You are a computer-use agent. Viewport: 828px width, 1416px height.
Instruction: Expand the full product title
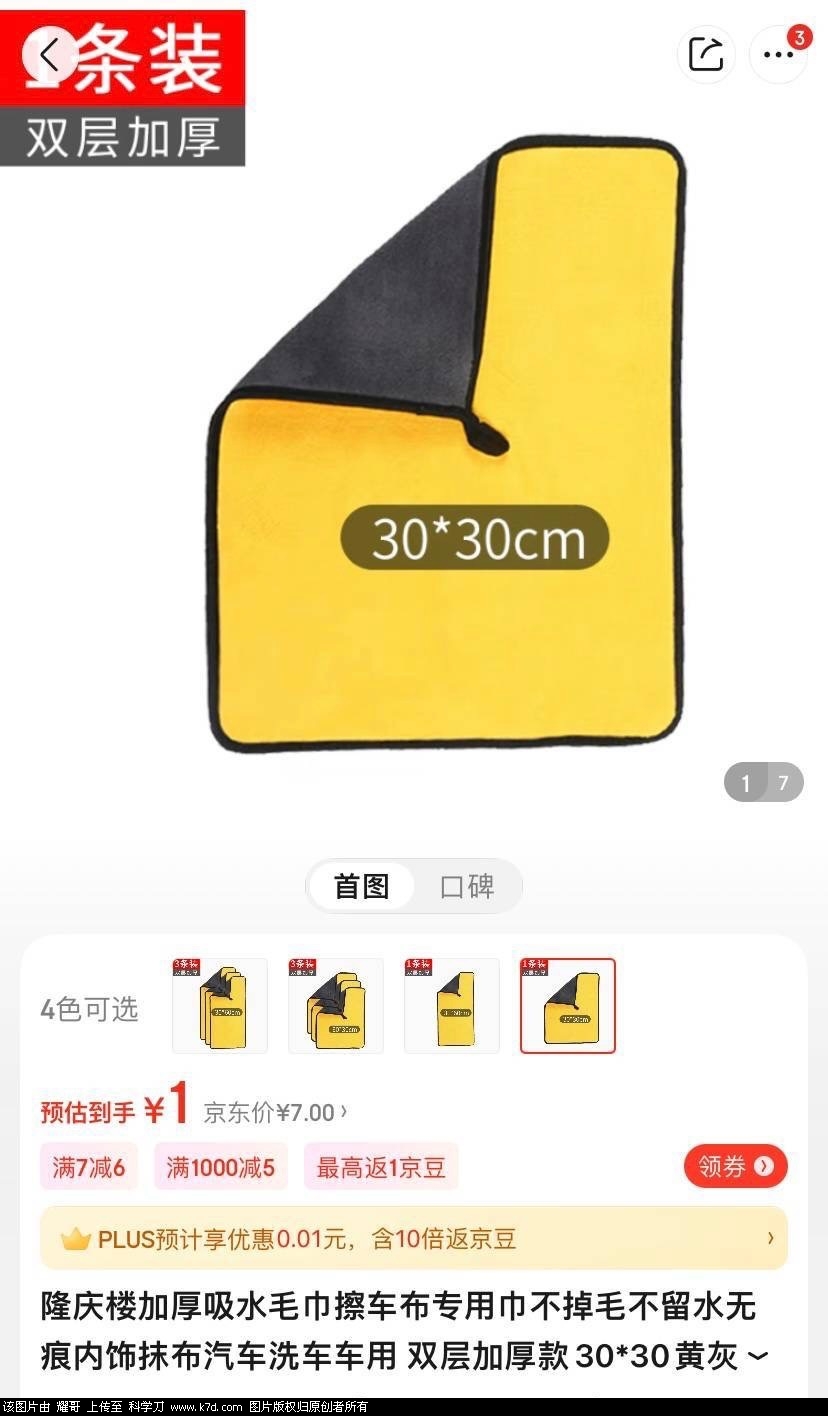point(759,1357)
